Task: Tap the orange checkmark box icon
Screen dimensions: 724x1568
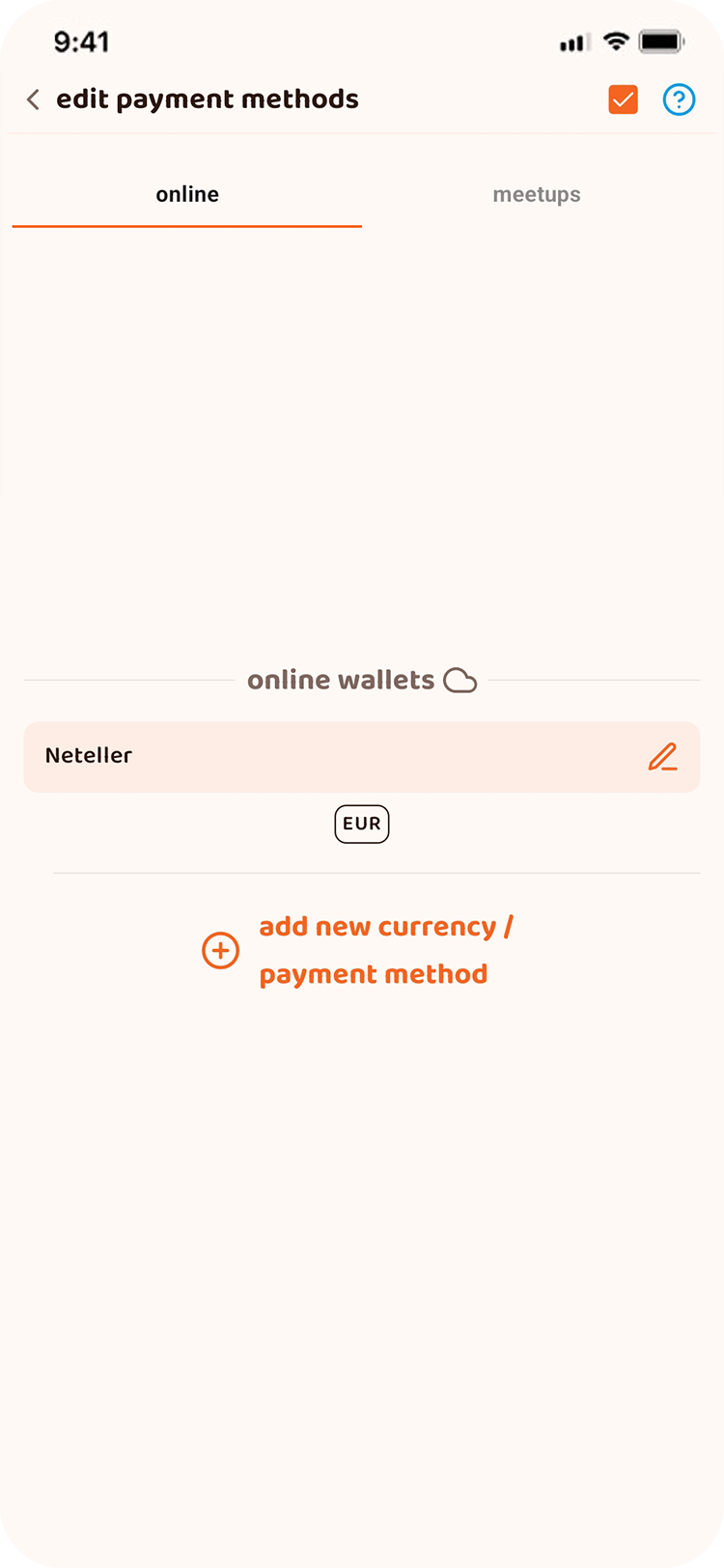Action: pyautogui.click(x=624, y=99)
